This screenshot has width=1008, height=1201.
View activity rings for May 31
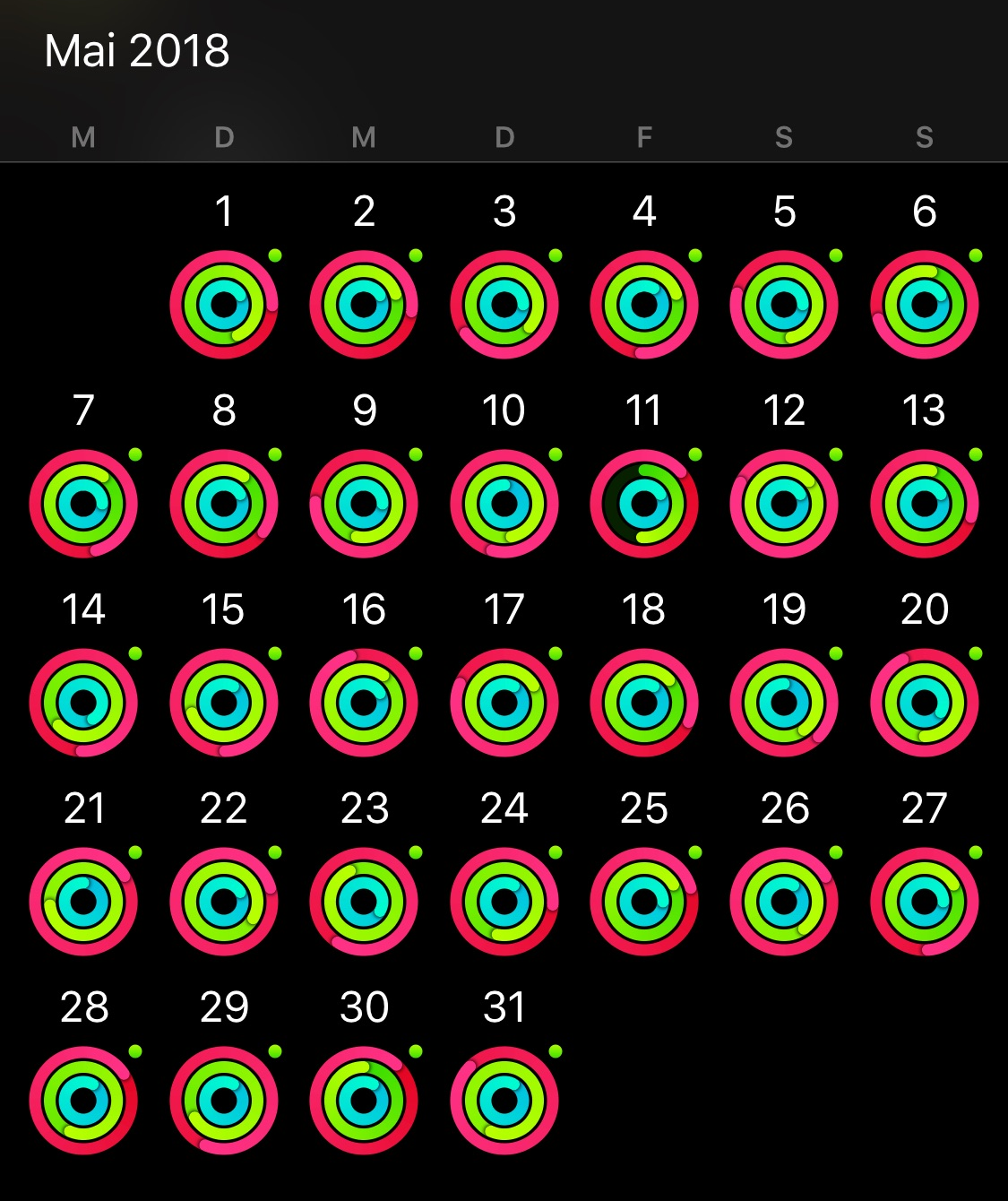tap(504, 1101)
